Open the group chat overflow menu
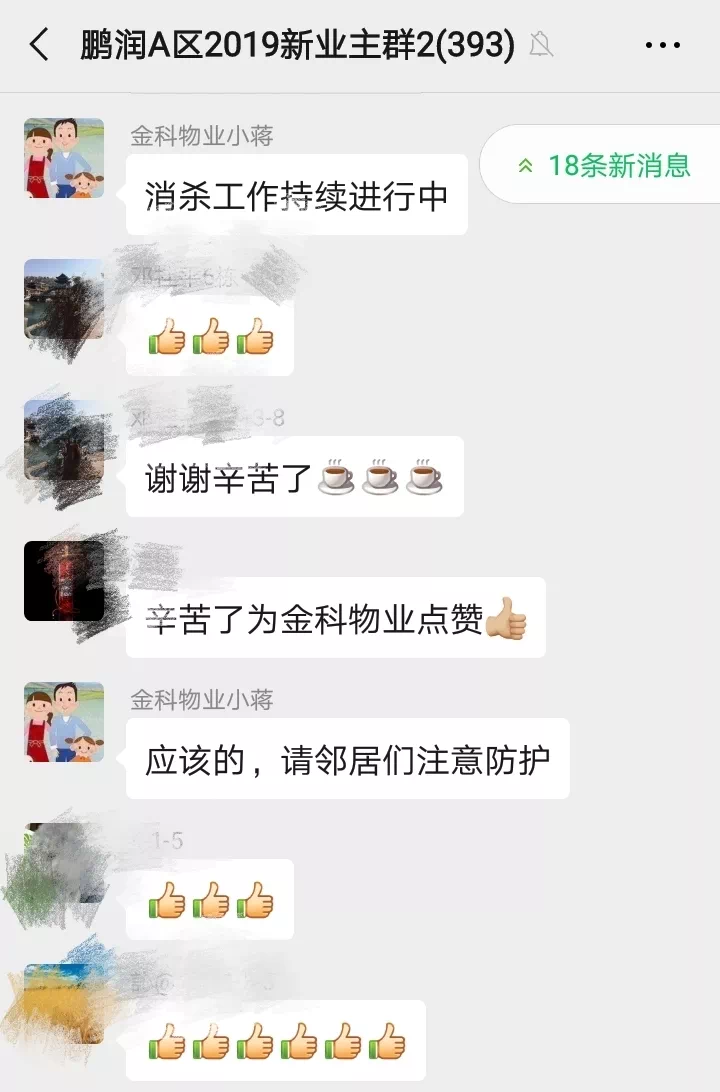Screen dimensions: 720x1092 pyautogui.click(x=662, y=45)
